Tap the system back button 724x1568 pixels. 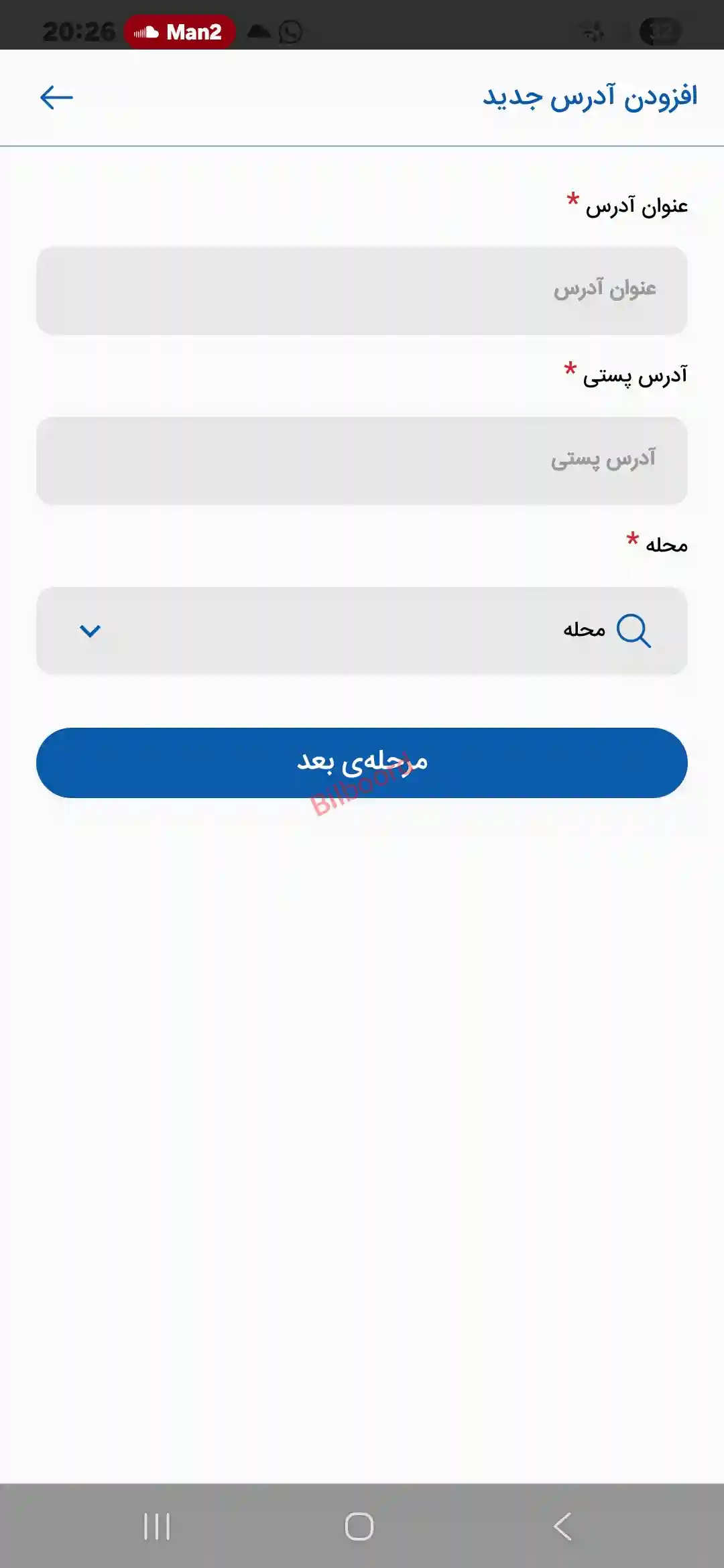click(x=563, y=1526)
